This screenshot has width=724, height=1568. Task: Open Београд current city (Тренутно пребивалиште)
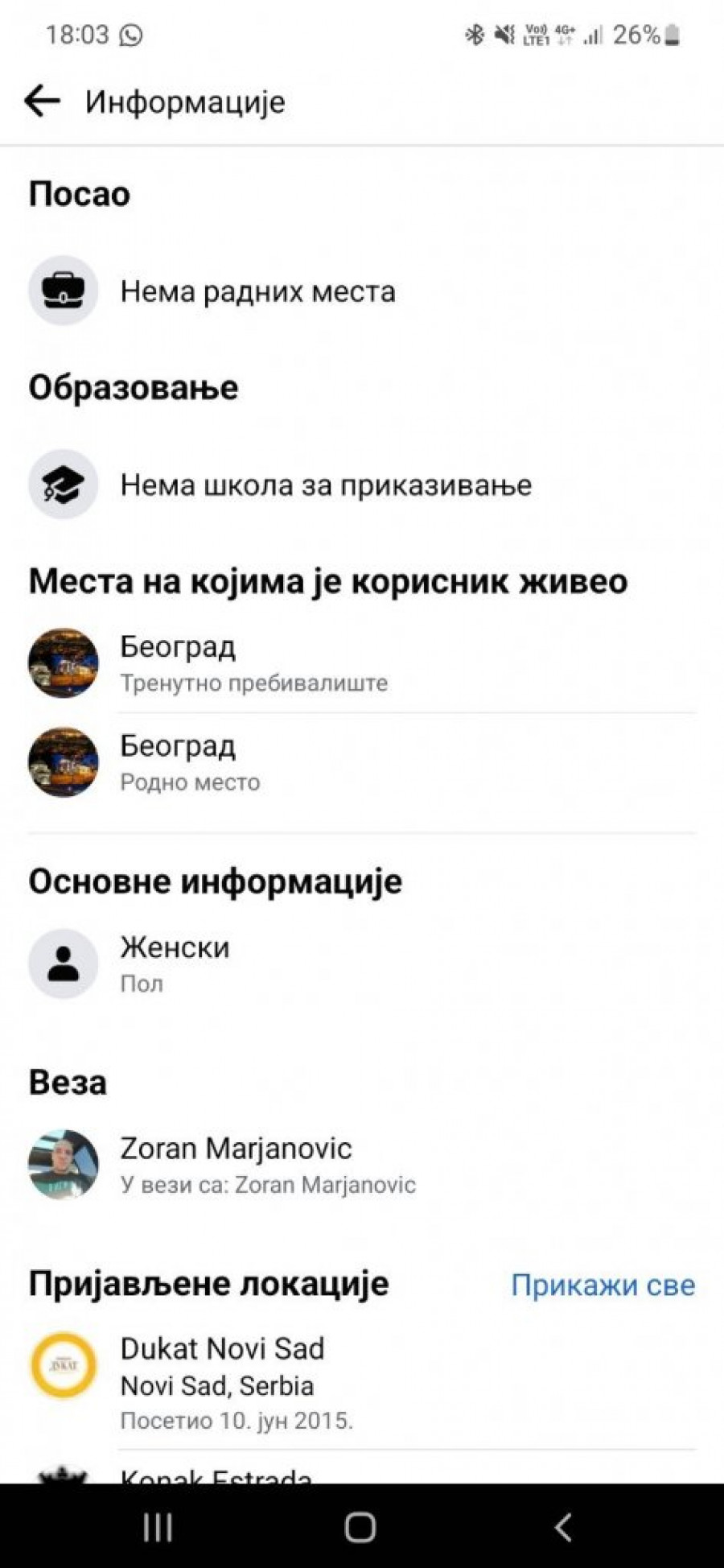tap(177, 662)
